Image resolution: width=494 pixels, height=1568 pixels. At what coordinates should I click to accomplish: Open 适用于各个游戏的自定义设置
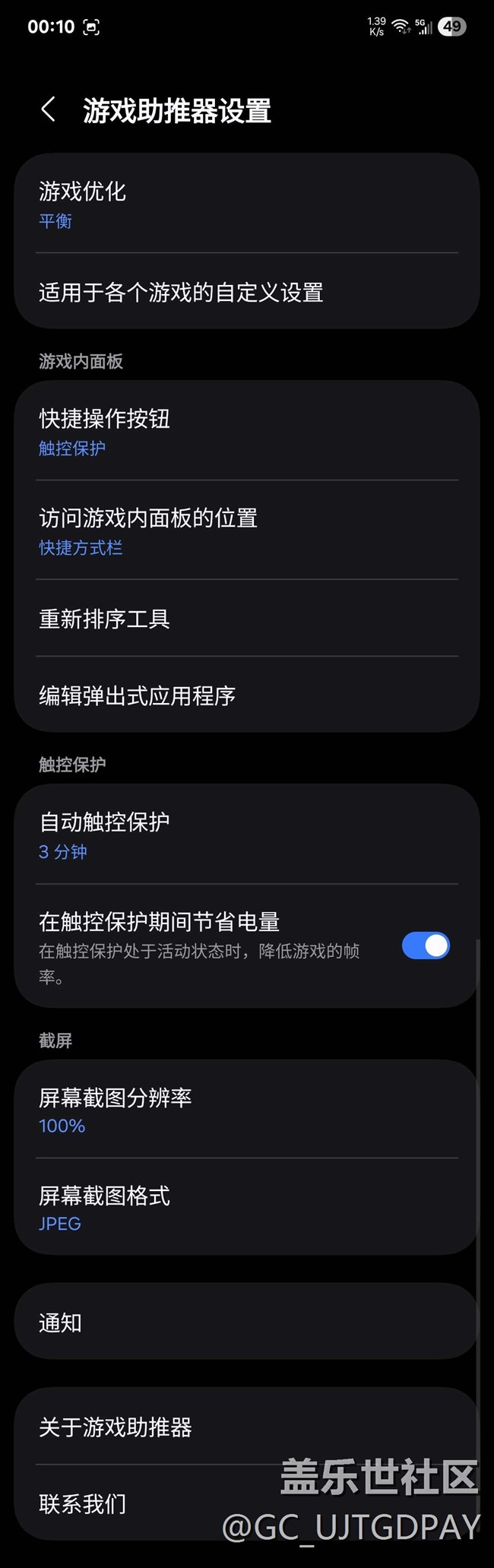[x=247, y=292]
